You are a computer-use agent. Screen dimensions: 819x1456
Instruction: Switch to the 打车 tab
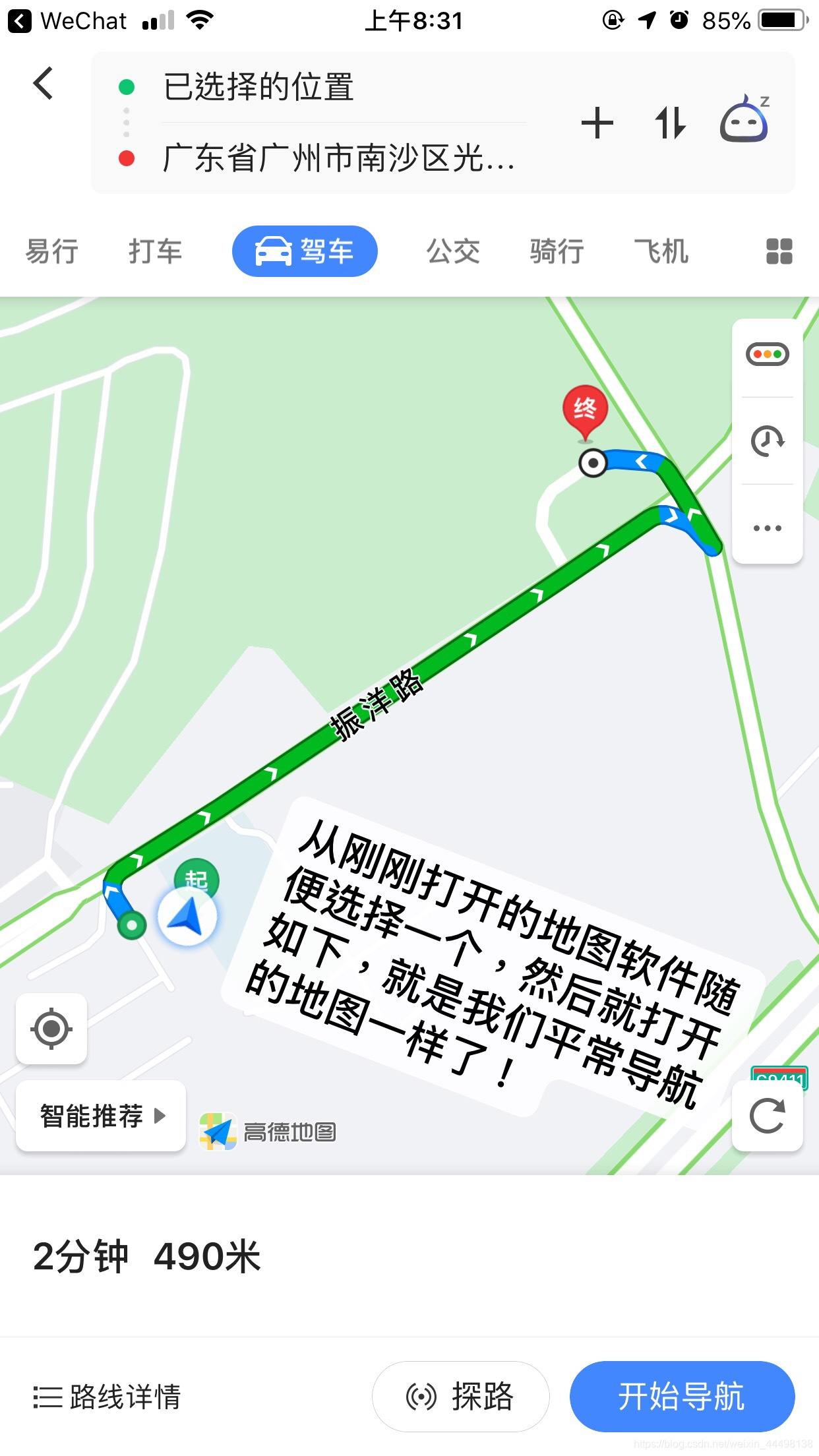(155, 251)
